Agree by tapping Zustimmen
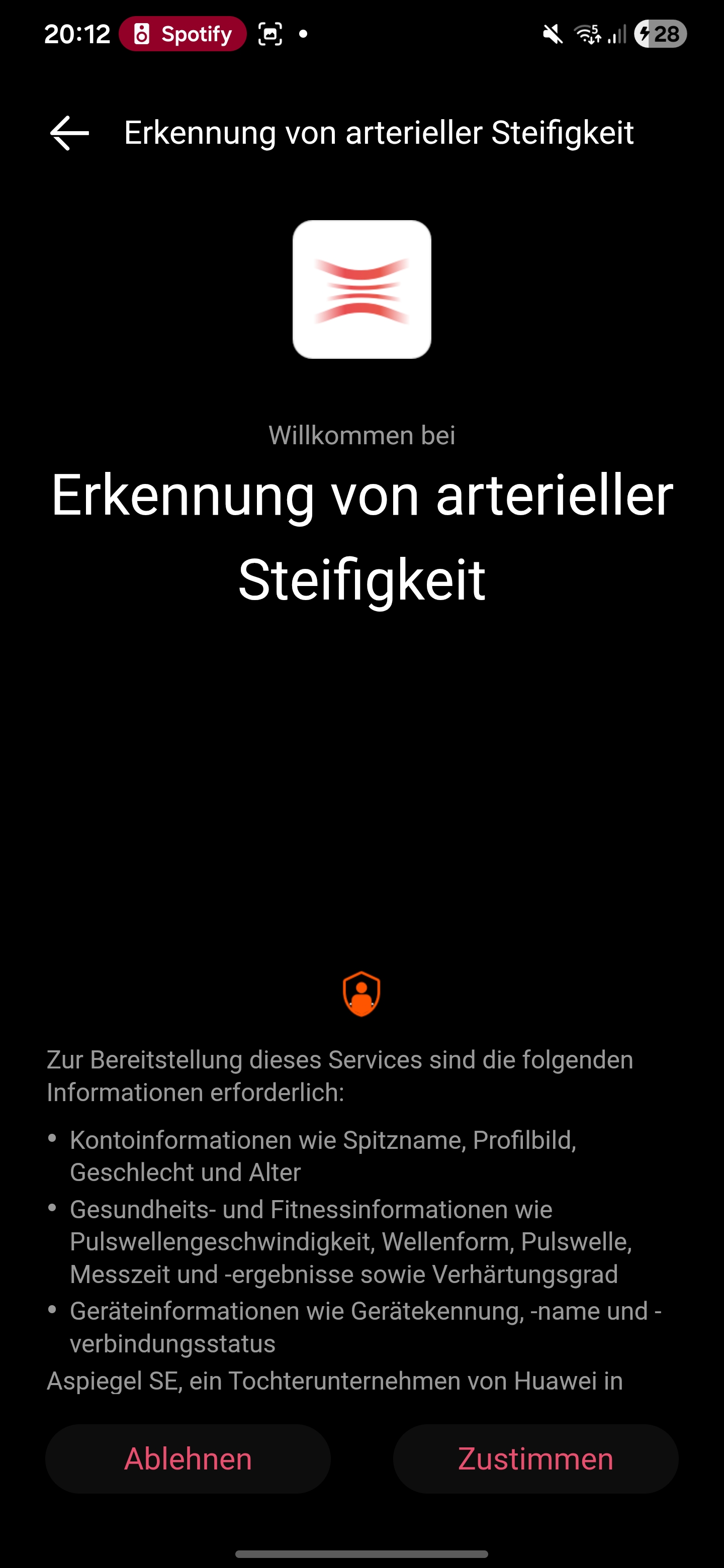 coord(535,1458)
